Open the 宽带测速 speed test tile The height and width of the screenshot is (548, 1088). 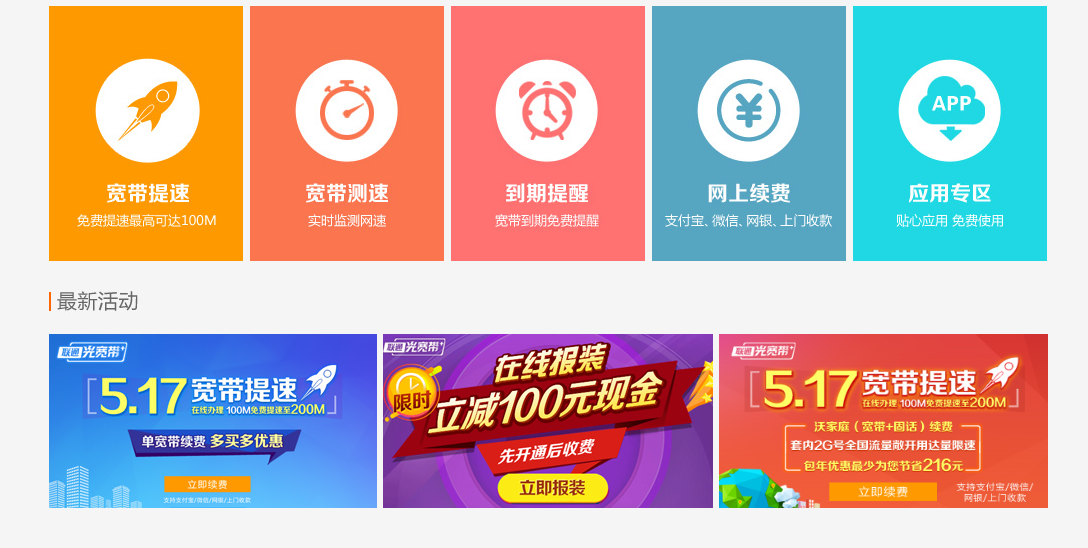346,134
